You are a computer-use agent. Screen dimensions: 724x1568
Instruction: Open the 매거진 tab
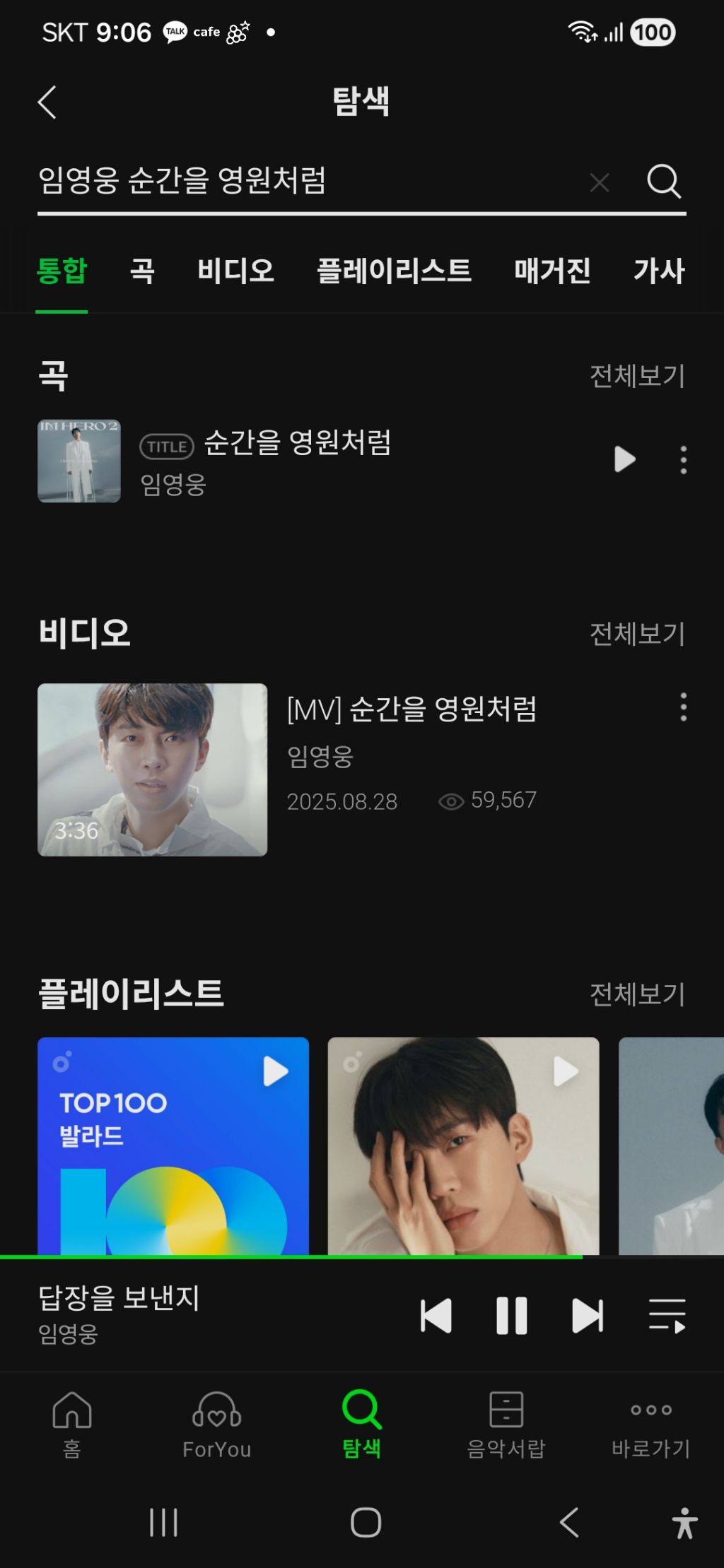point(552,271)
